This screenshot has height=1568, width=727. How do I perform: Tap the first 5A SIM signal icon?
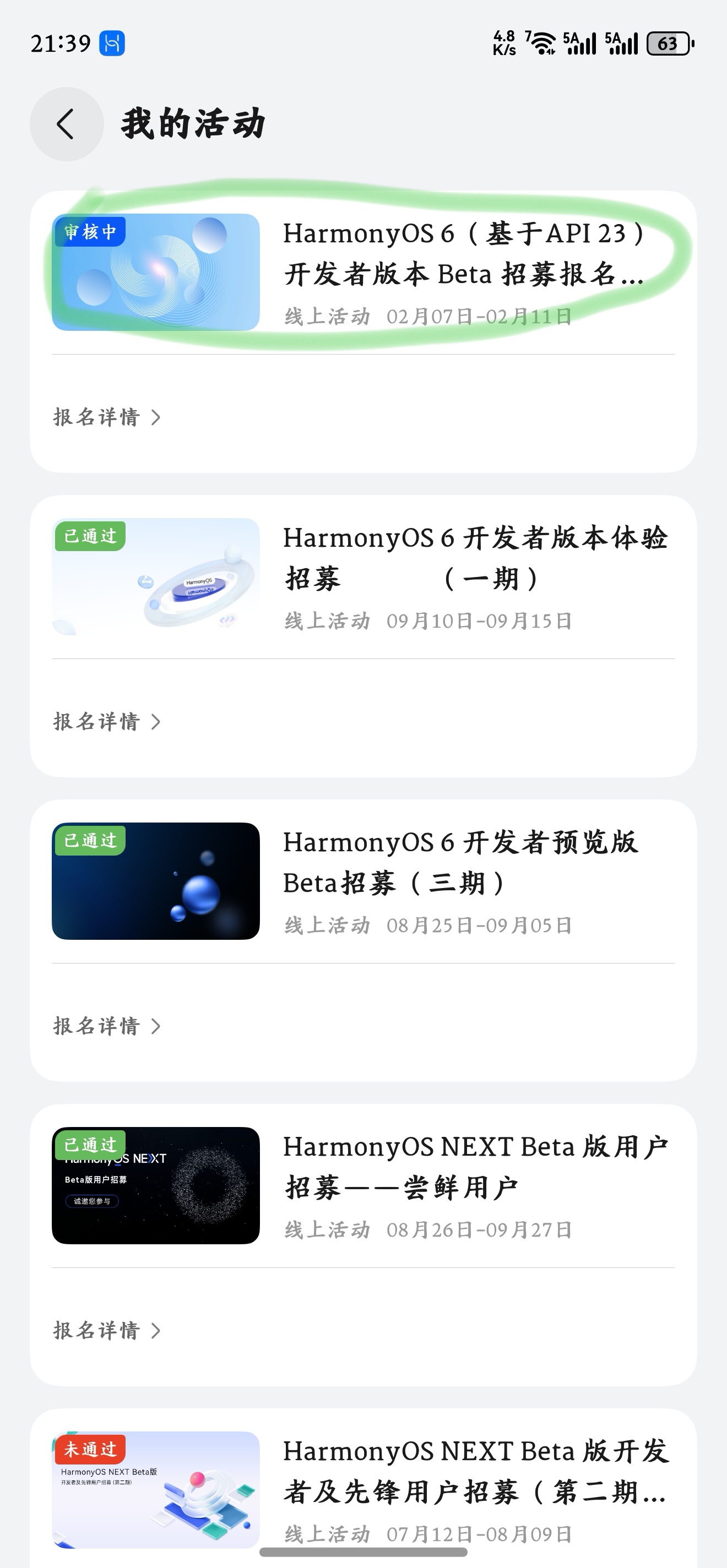(x=578, y=42)
